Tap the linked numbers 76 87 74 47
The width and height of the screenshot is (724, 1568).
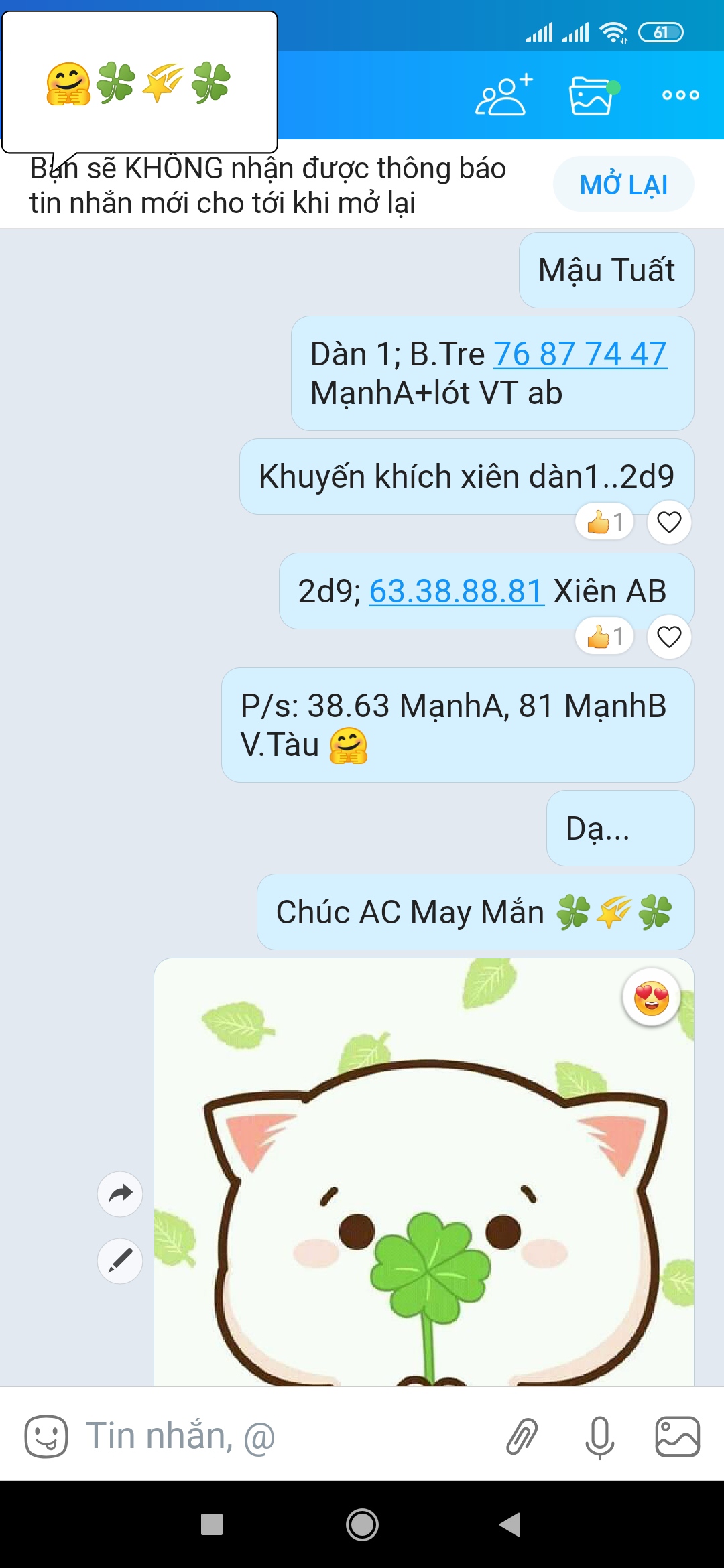[580, 354]
